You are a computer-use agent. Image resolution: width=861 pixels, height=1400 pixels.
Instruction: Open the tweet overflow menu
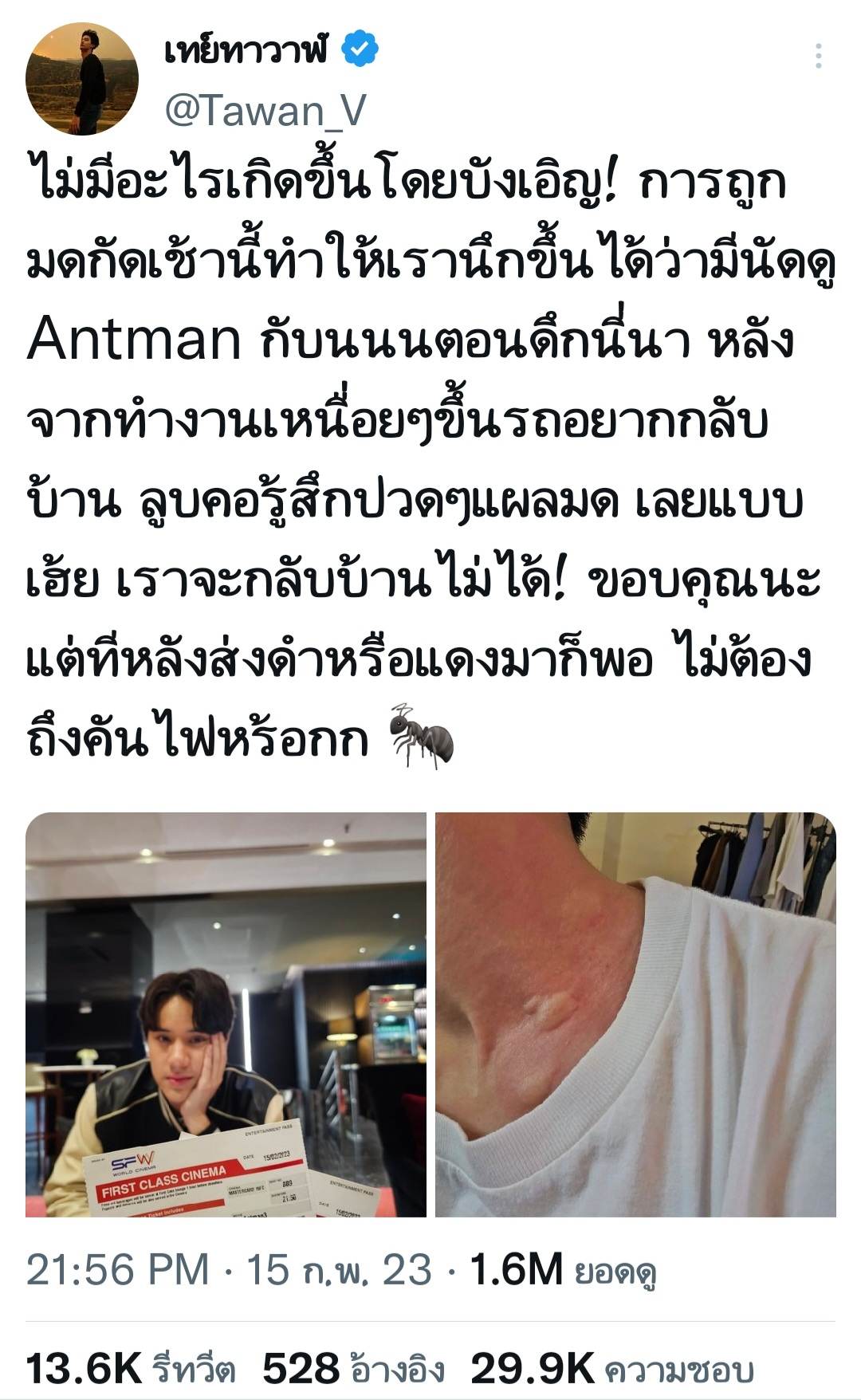[819, 57]
